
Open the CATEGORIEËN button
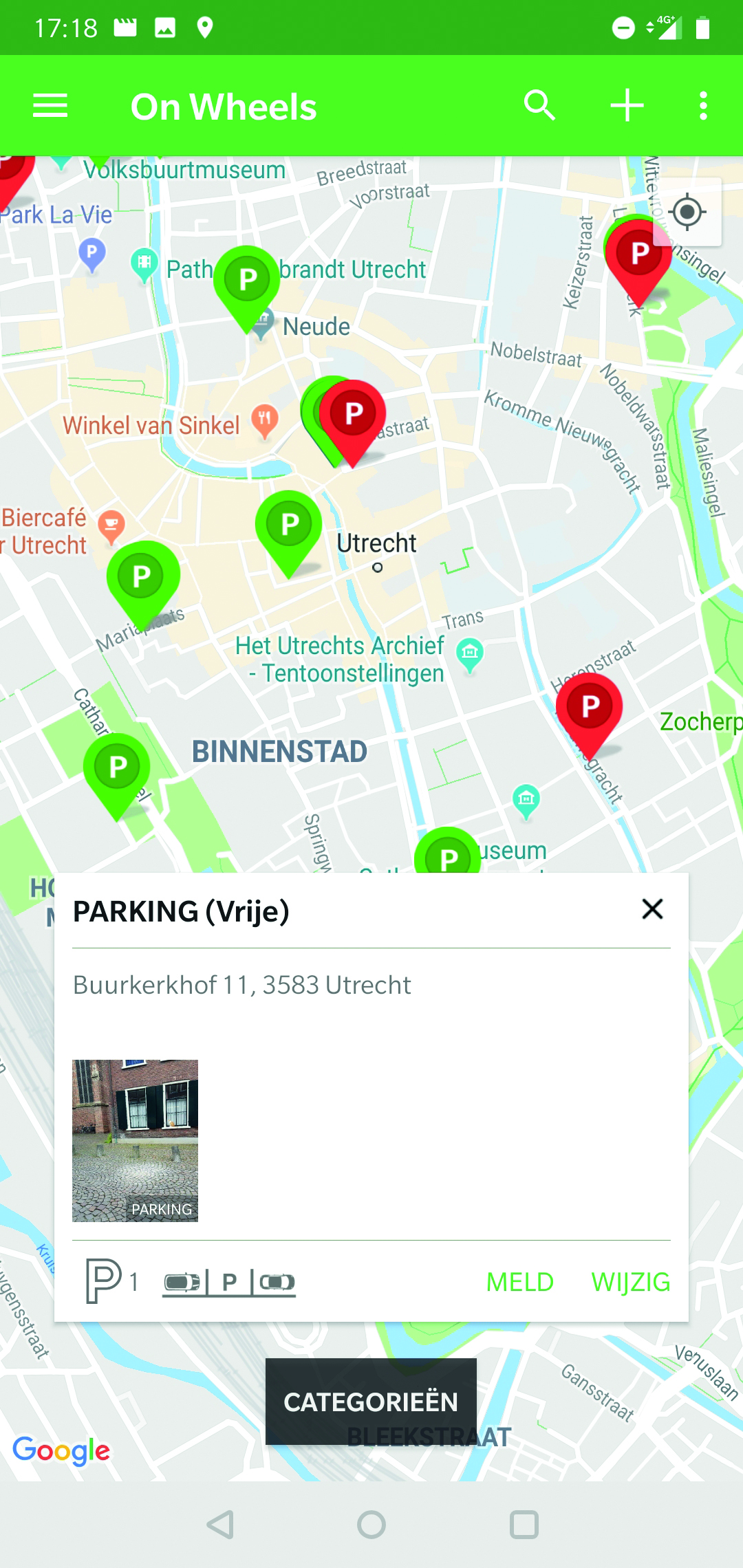(371, 1402)
